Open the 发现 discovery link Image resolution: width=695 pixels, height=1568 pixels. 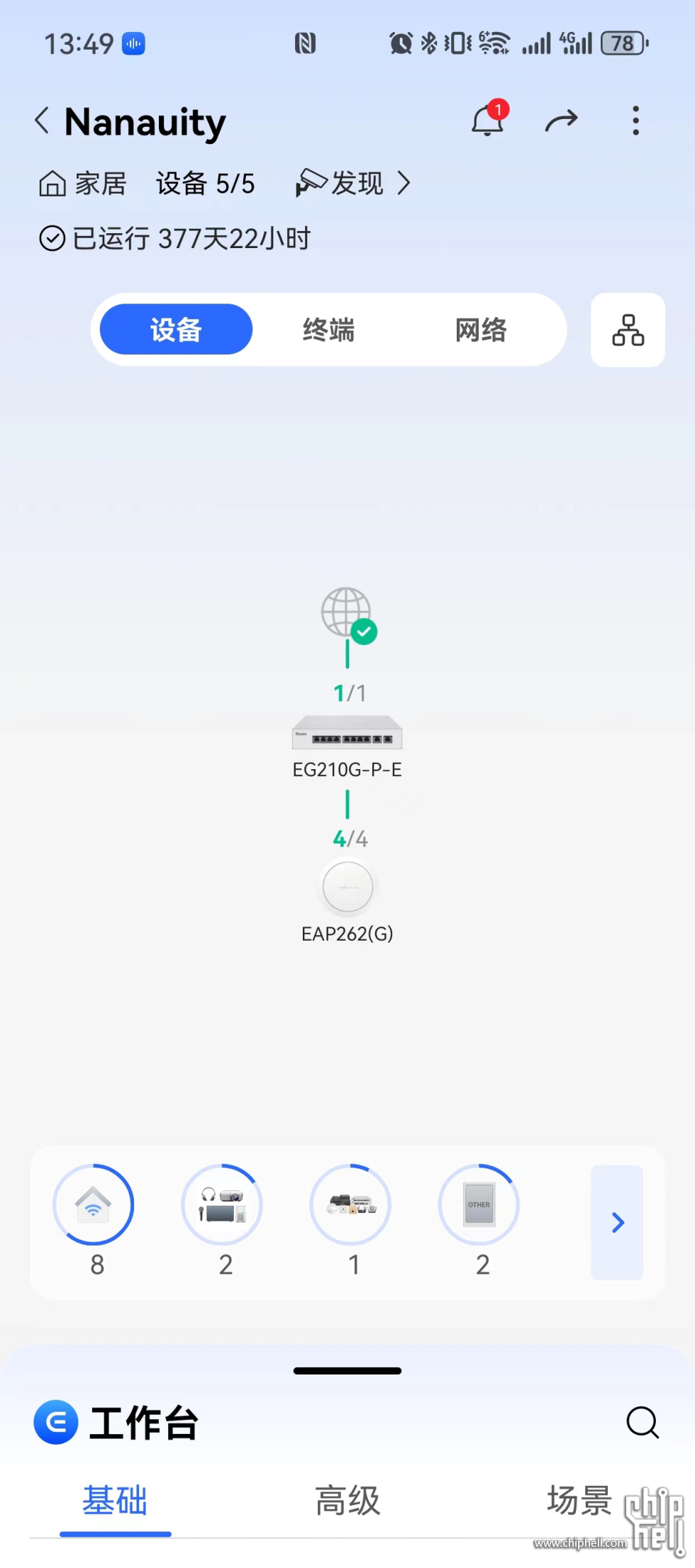355,184
